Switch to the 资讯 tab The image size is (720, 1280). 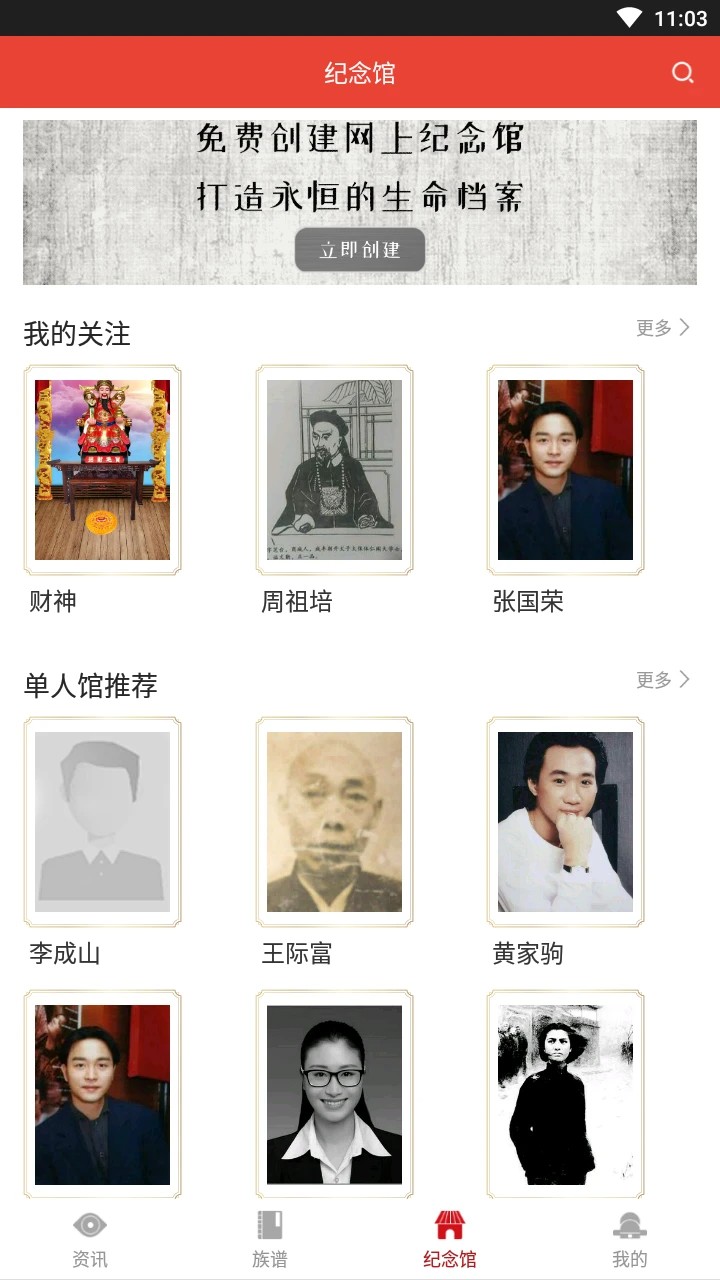(x=90, y=1238)
